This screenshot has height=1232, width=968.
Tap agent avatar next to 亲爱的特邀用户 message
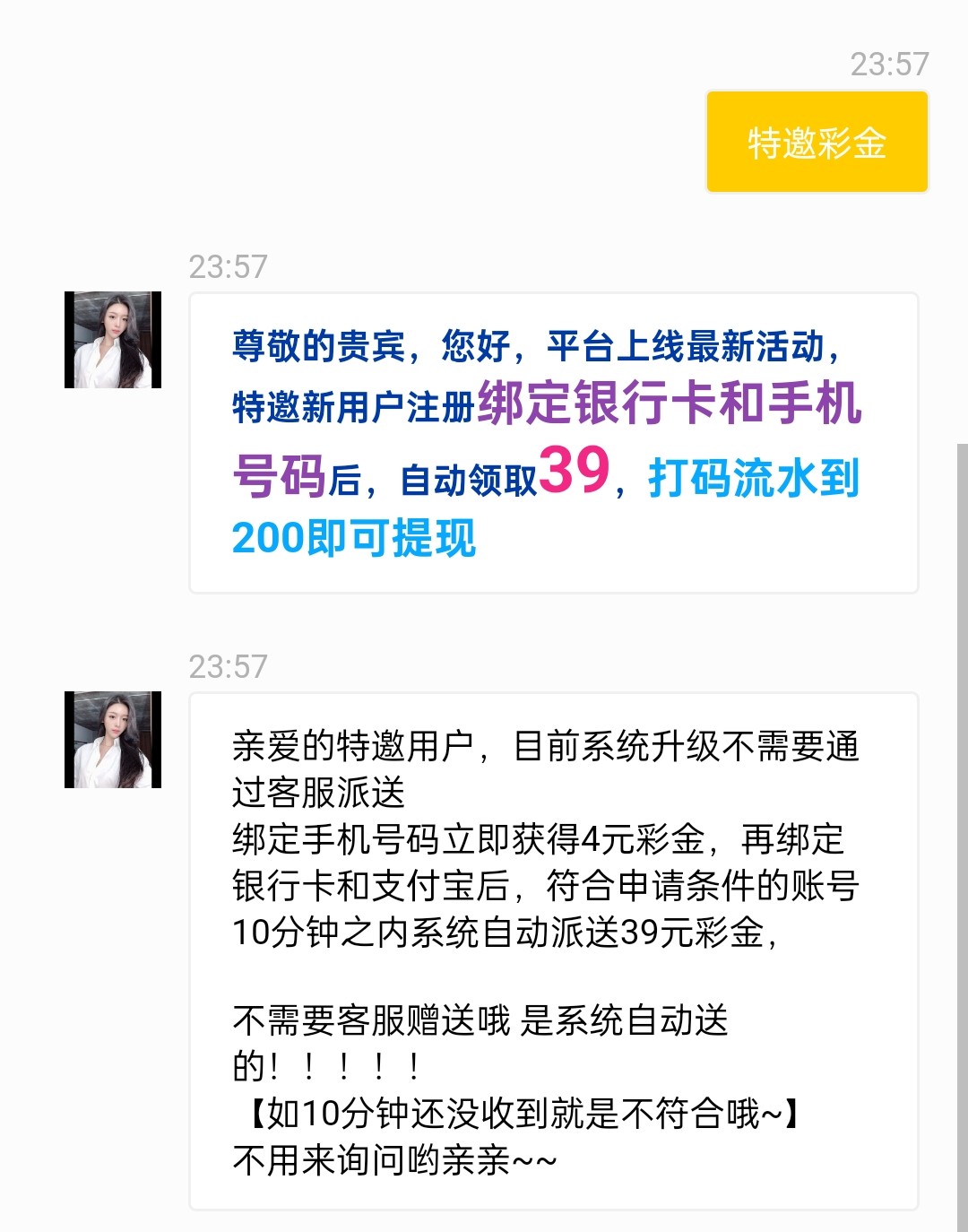(113, 740)
